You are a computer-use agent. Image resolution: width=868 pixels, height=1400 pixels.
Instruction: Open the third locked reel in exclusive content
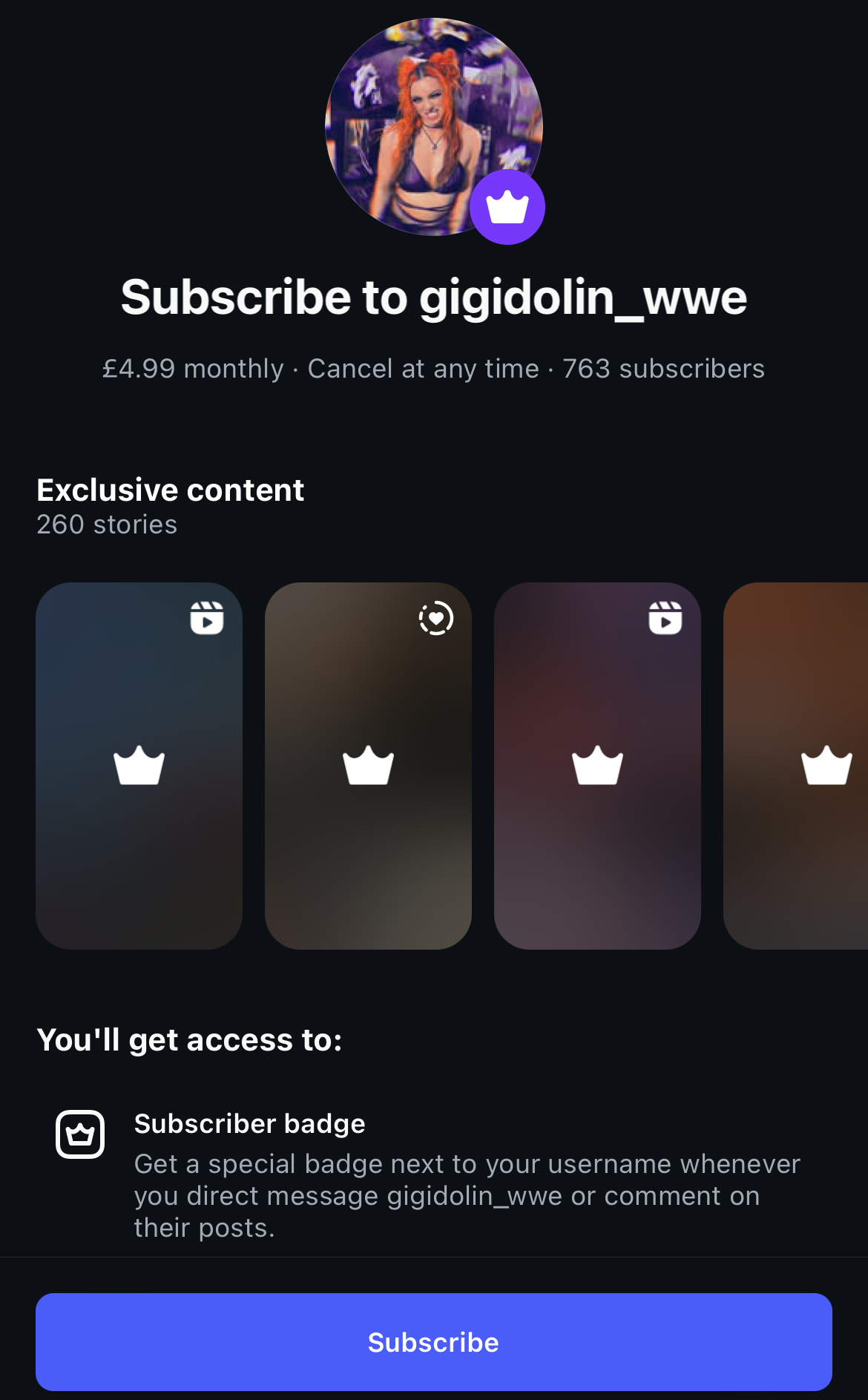[x=597, y=765]
